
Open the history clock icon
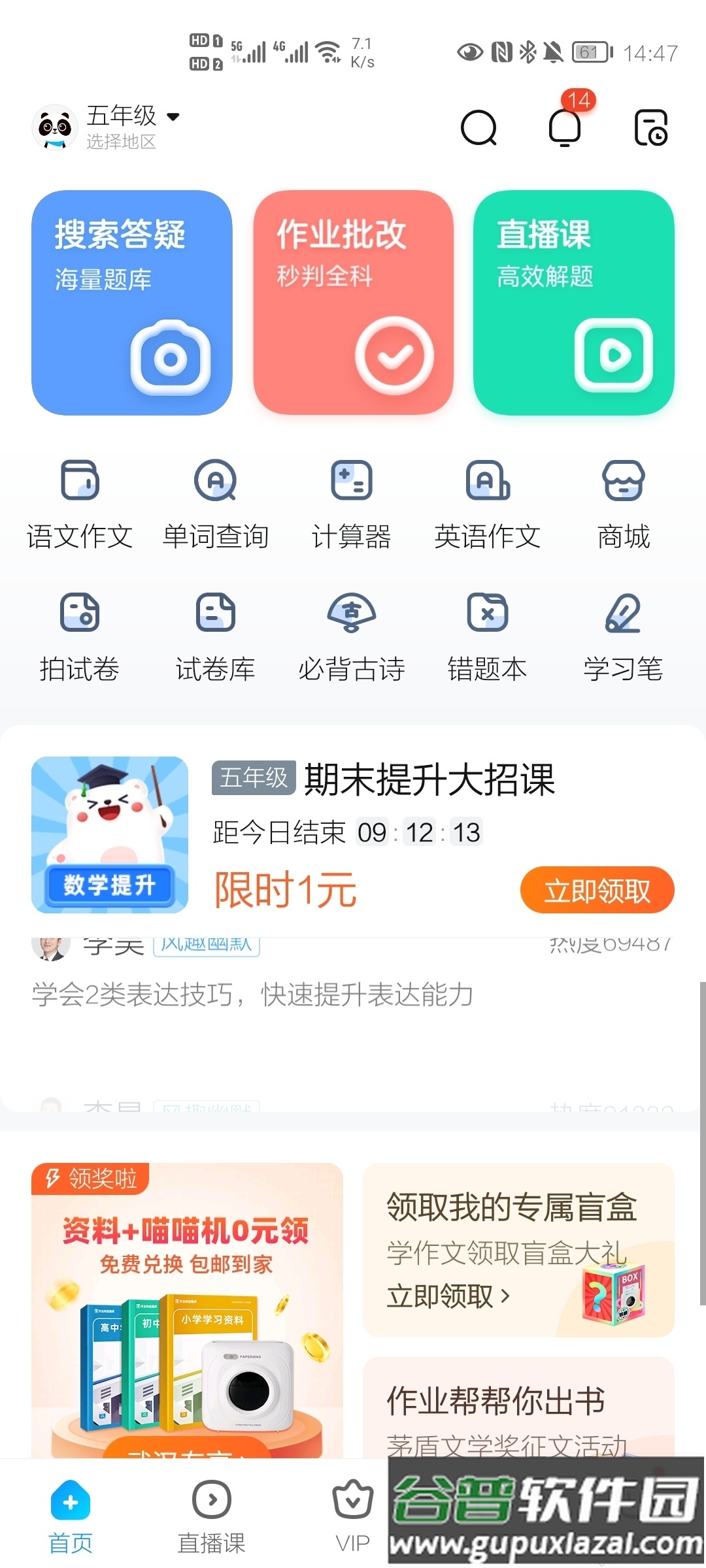coord(649,127)
